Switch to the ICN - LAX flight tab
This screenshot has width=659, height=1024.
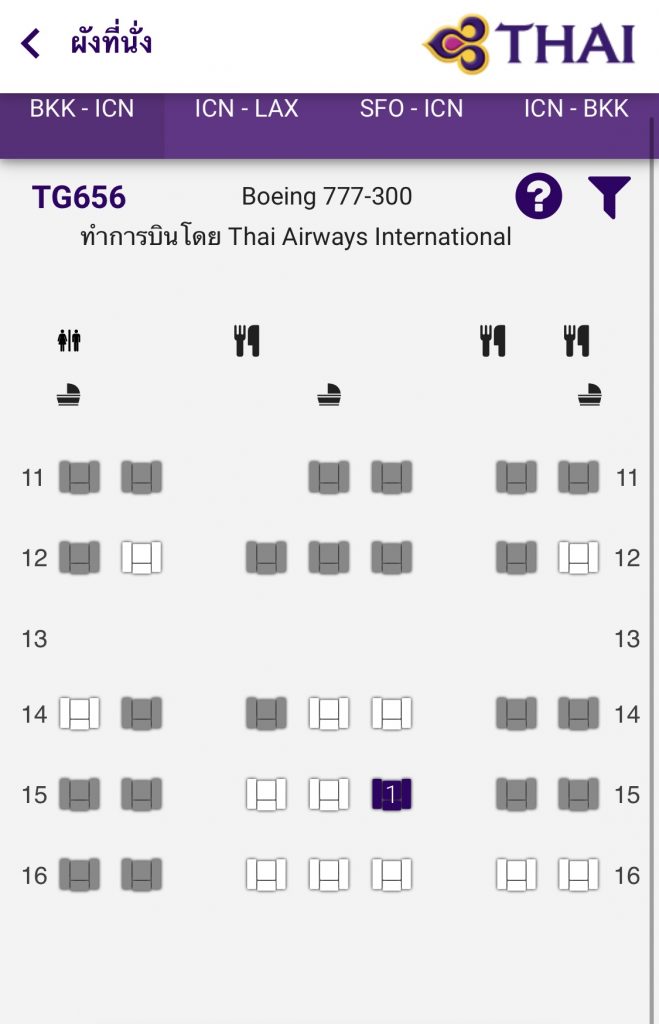coord(246,109)
